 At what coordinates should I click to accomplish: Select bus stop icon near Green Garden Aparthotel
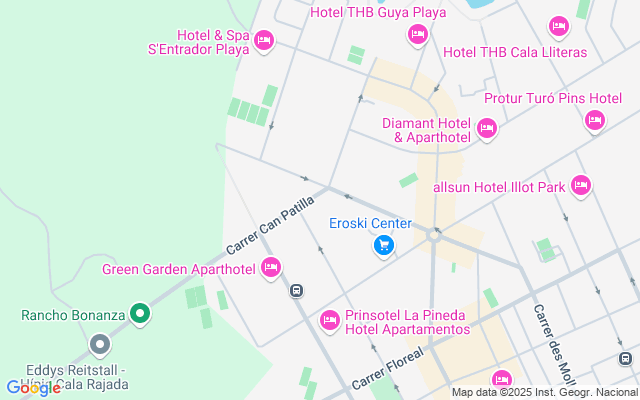coord(296,291)
